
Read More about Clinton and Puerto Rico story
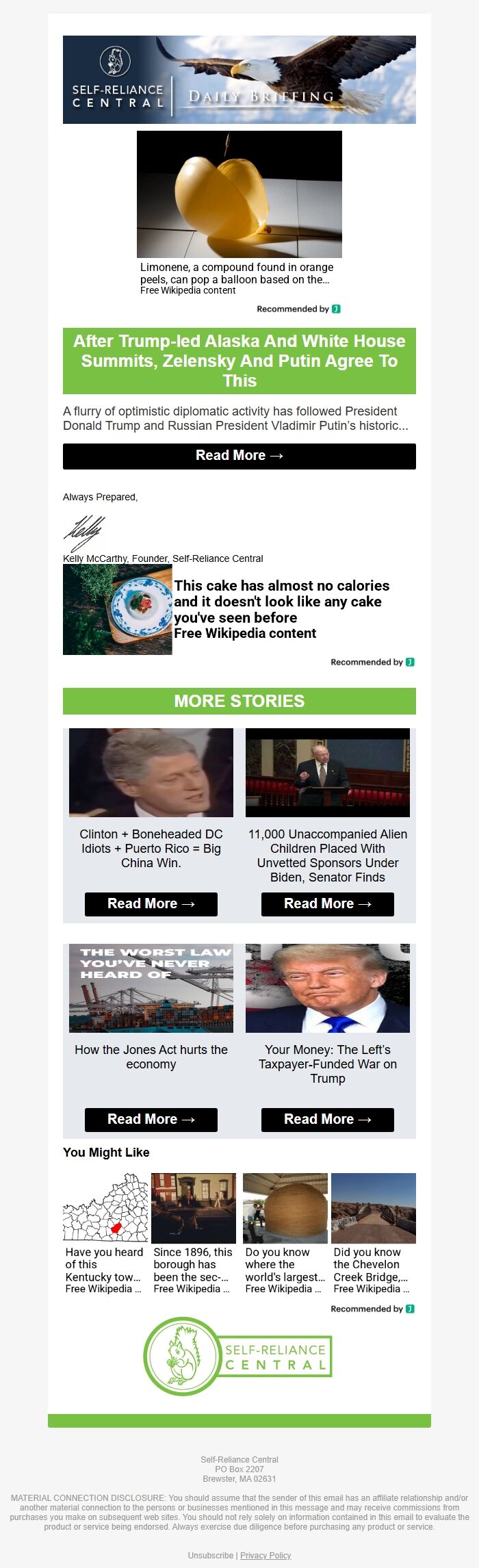(151, 903)
